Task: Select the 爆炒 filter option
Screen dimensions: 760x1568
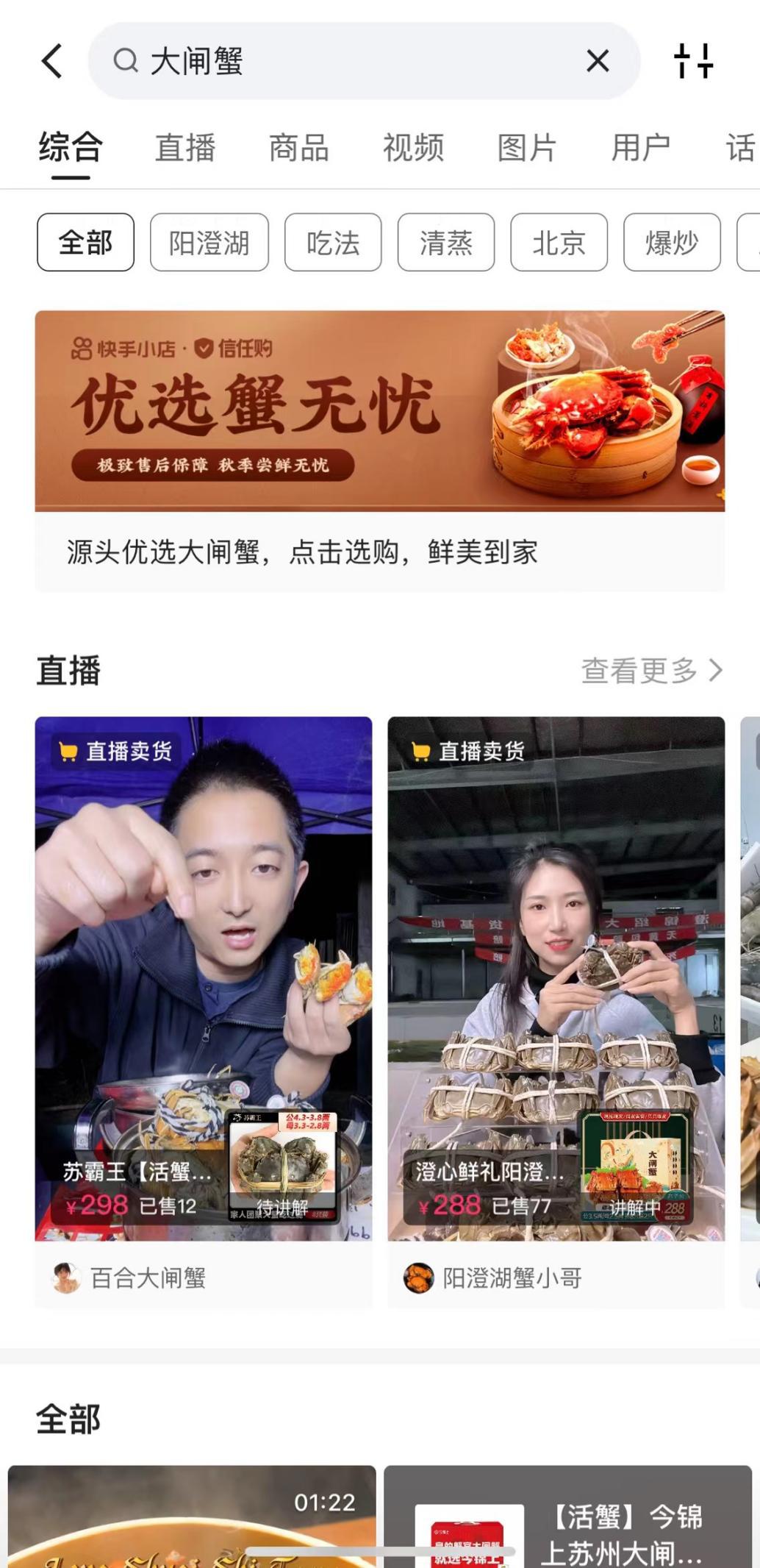Action: (673, 243)
